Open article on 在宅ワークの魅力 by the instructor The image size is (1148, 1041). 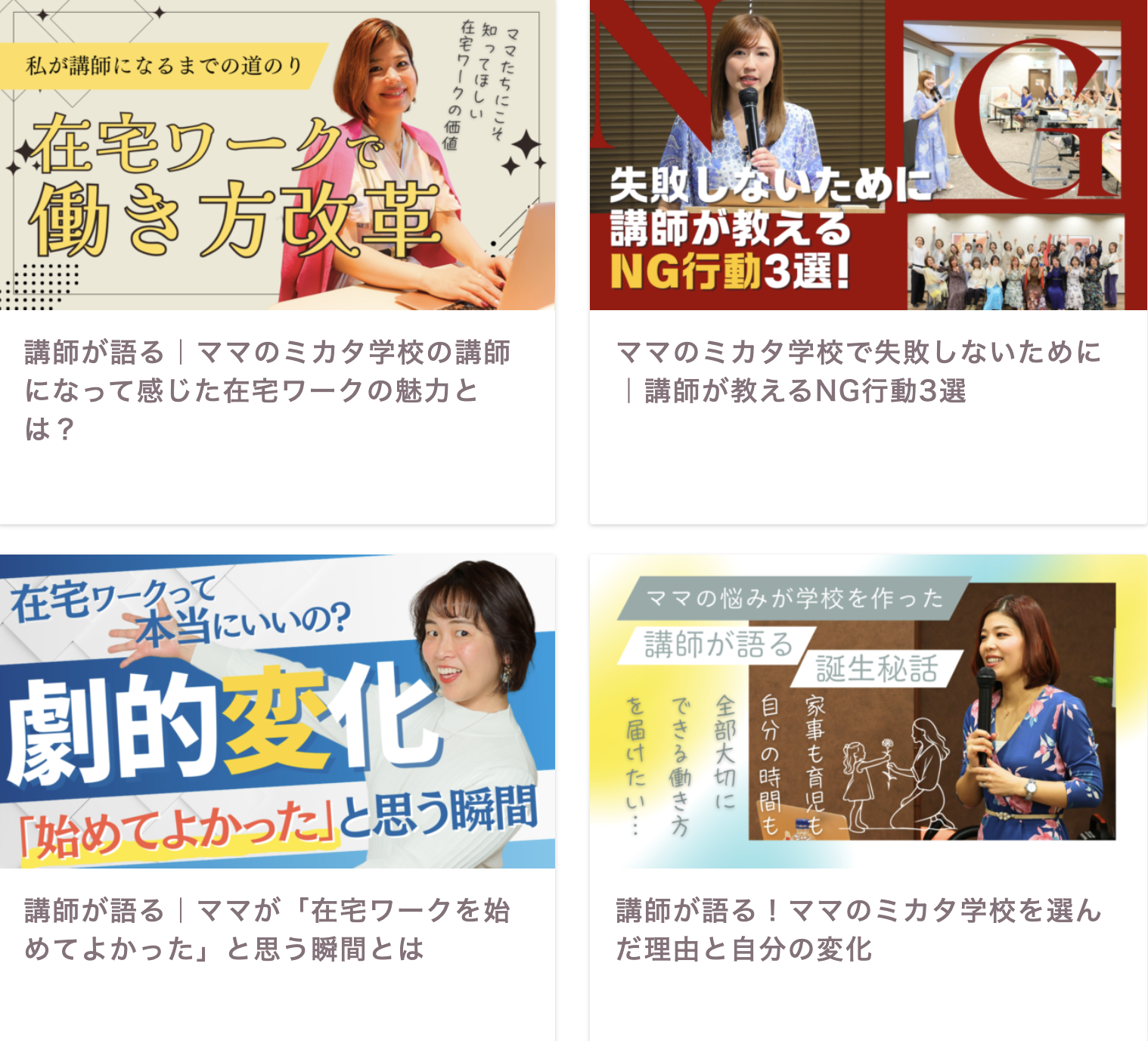coord(267,390)
